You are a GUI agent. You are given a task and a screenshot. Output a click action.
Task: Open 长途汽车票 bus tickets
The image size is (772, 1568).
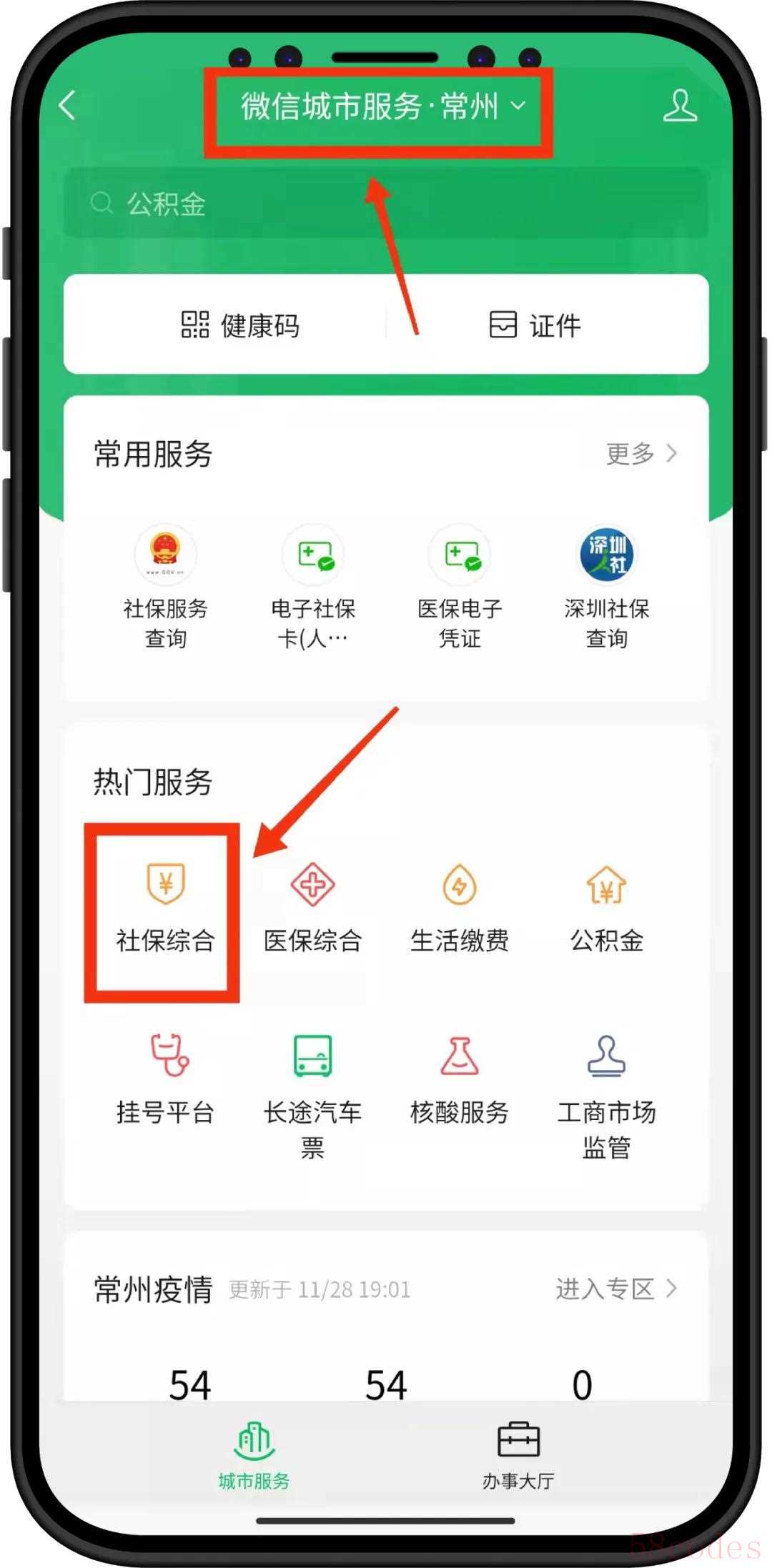click(x=312, y=1090)
